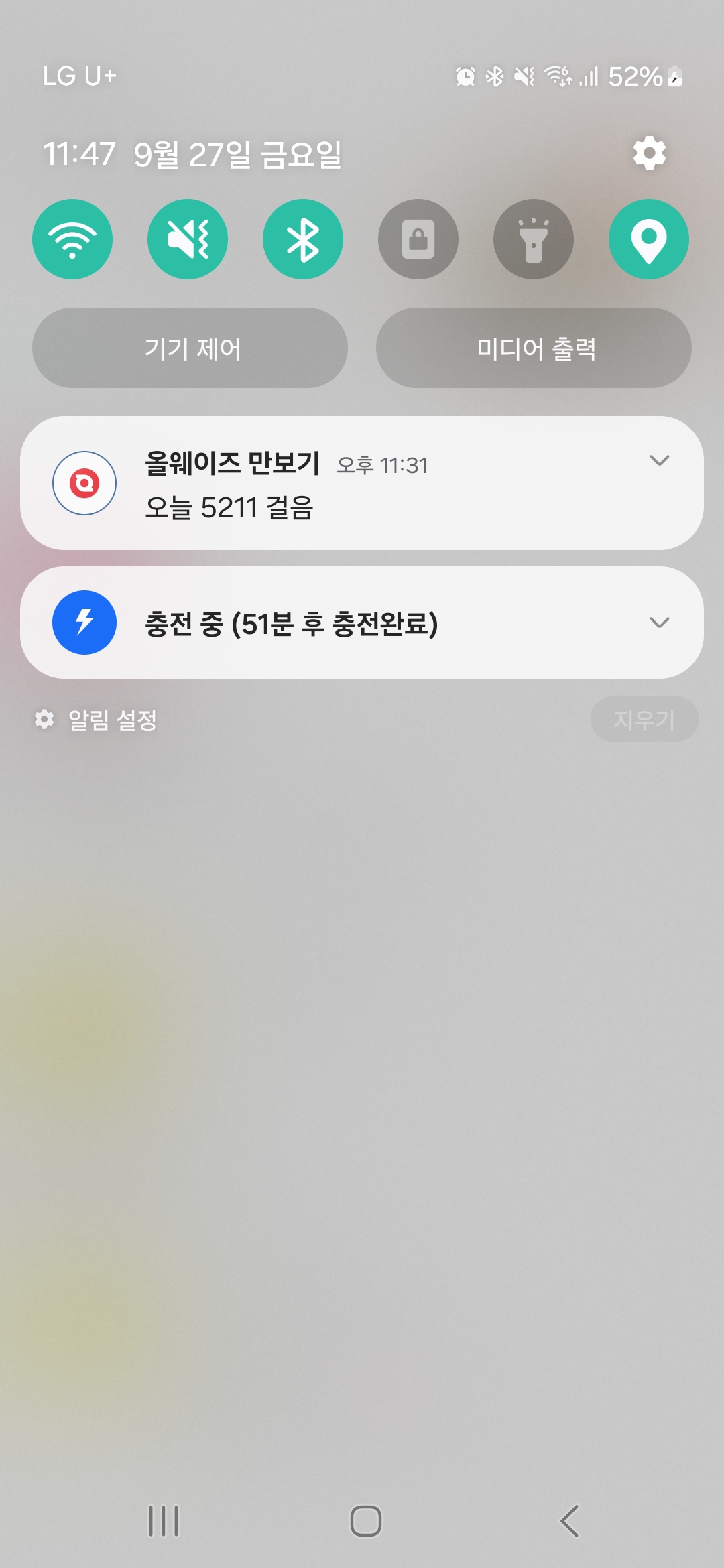This screenshot has width=724, height=1568.
Task: Expand the 올웨이즈 만보기 notification chevron
Action: coord(660,460)
